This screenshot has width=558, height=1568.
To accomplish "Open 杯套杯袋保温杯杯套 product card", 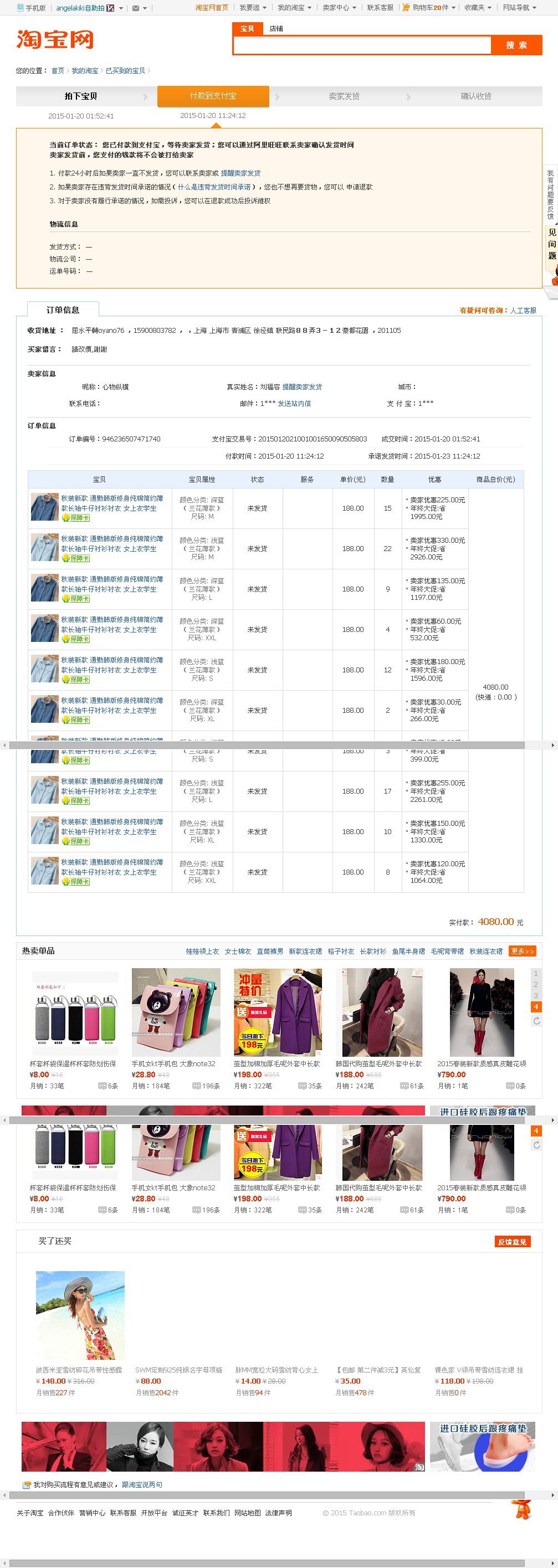I will (x=73, y=1063).
